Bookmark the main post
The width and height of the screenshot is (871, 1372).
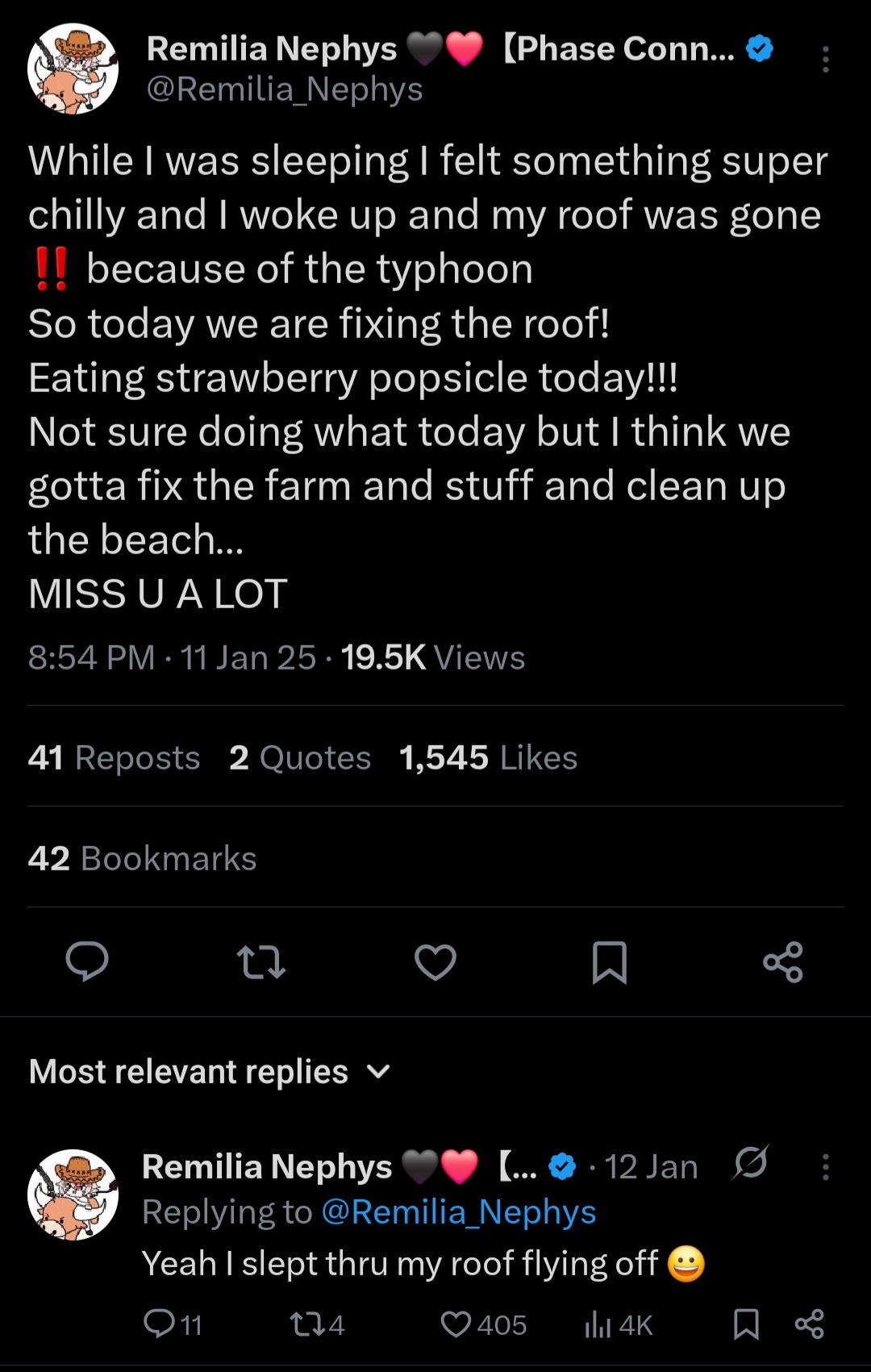(610, 961)
